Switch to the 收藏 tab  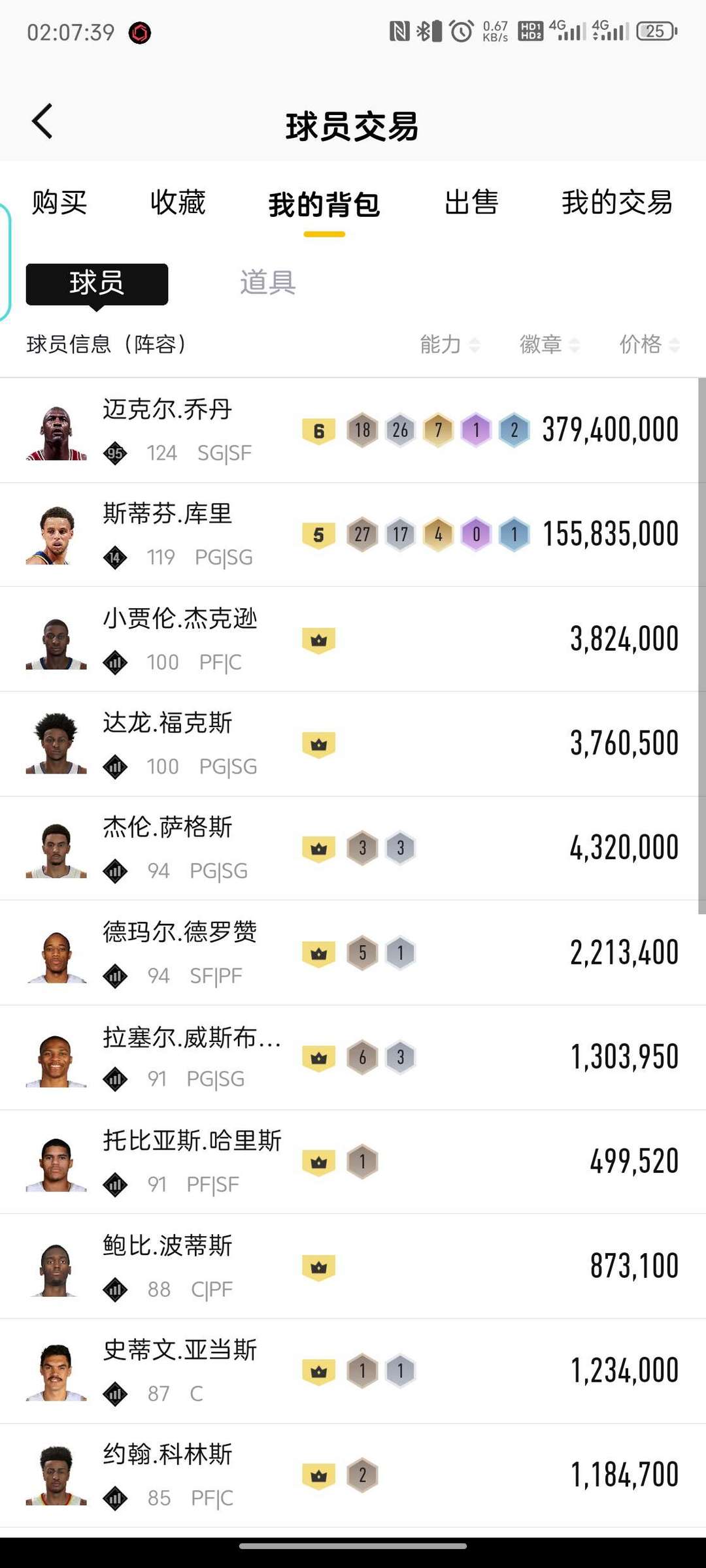point(178,203)
